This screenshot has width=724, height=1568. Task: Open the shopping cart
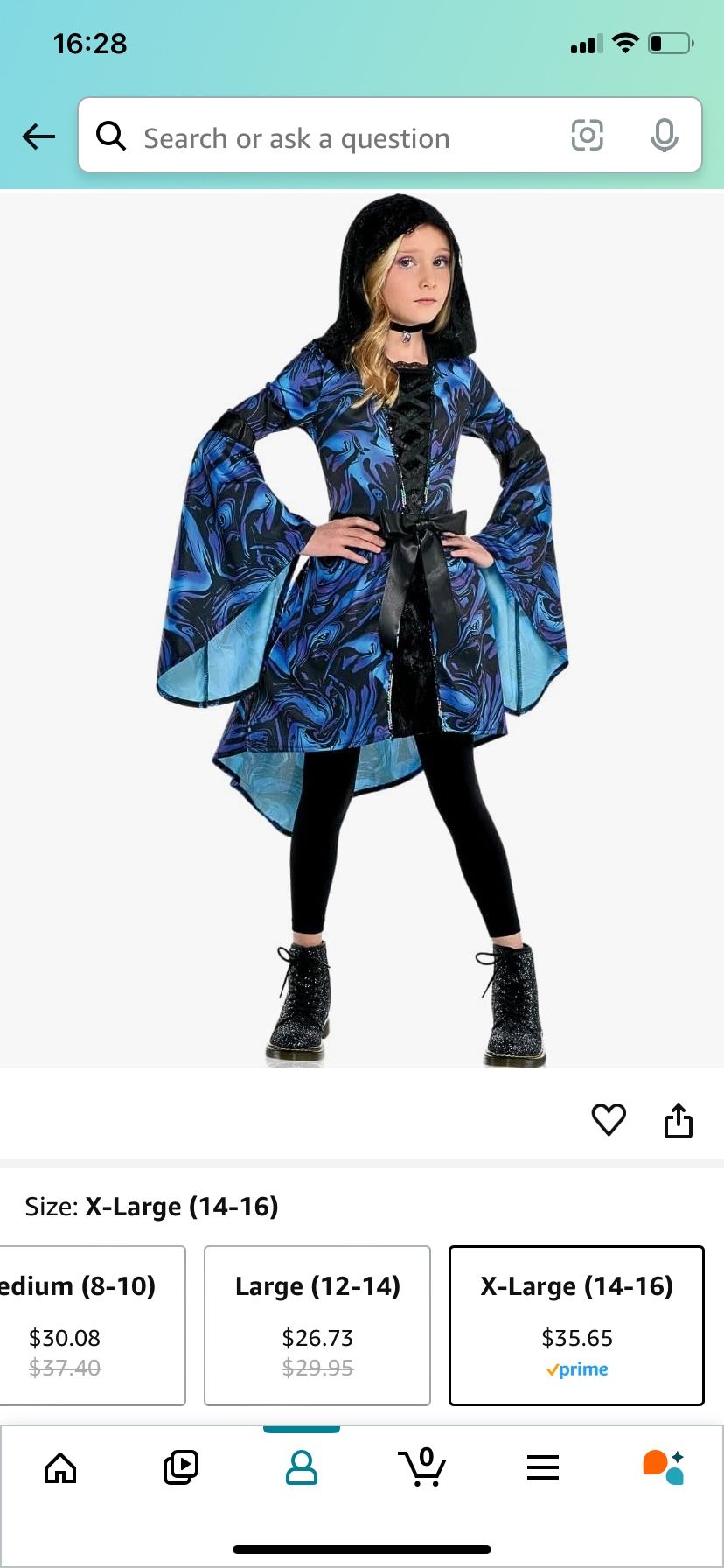422,1467
